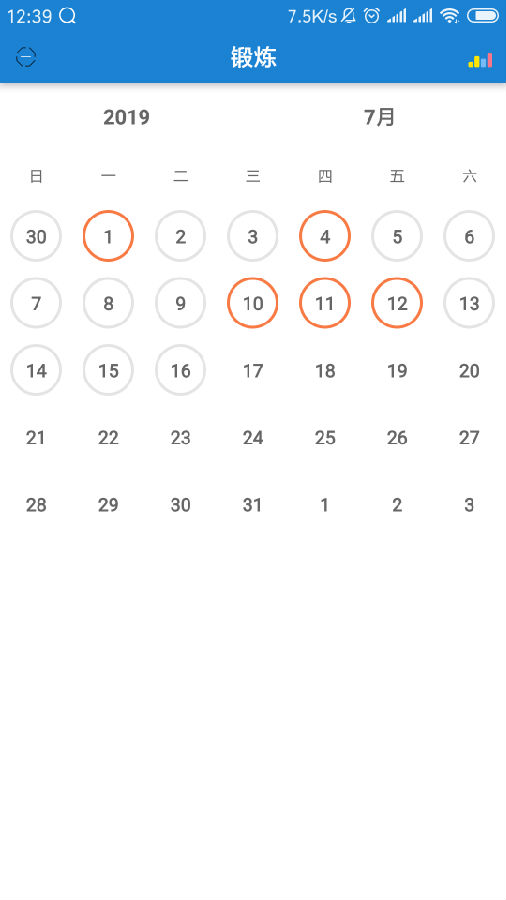Select July 16 in the calendar
This screenshot has height=900, width=506.
[x=181, y=370]
